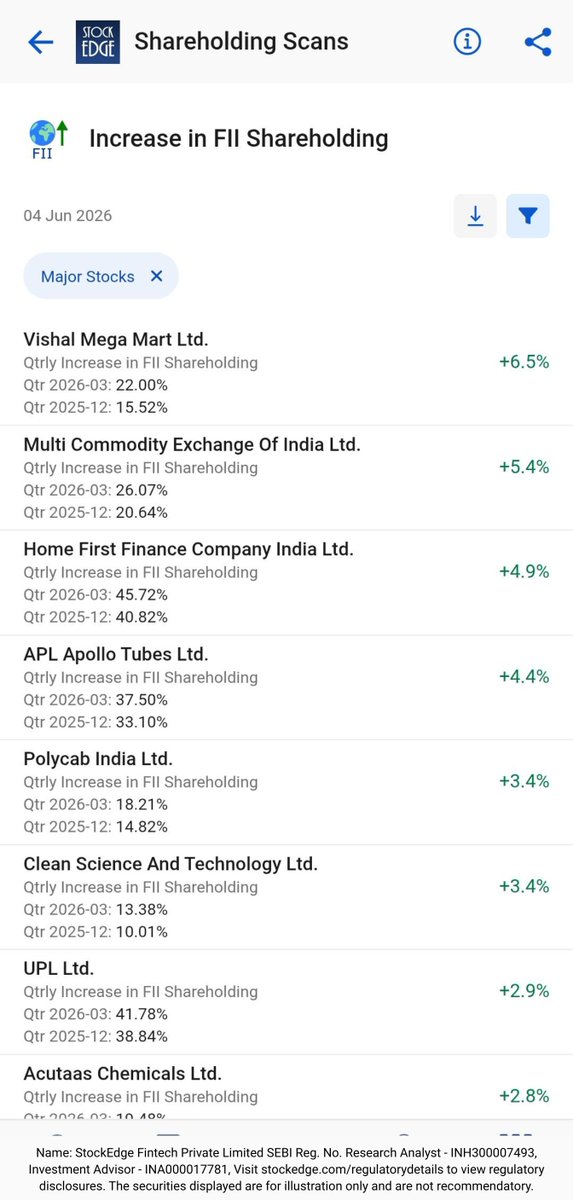Go back using the top arrow
Image resolution: width=573 pixels, height=1200 pixels.
(40, 42)
